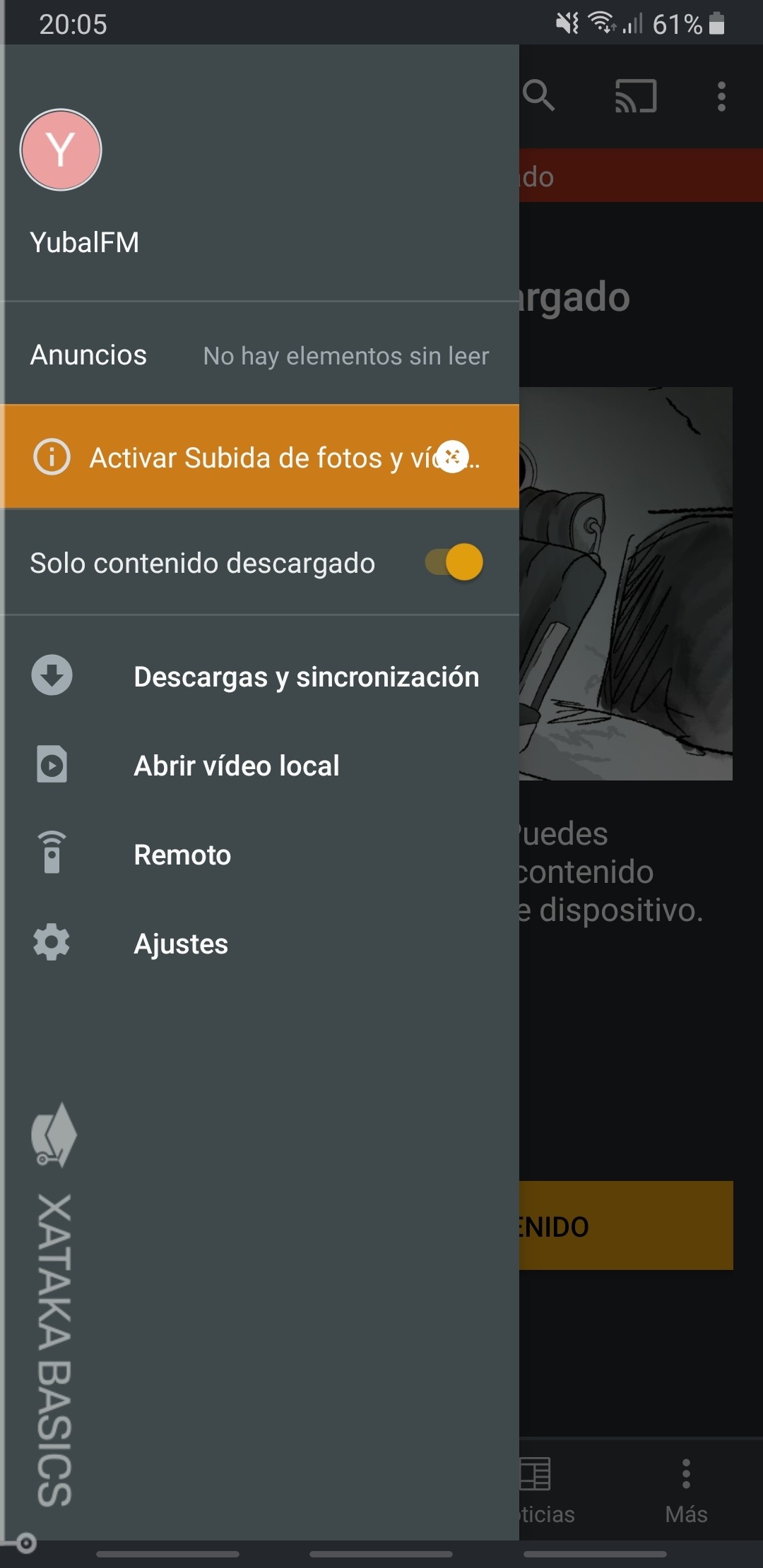763x1568 pixels.
Task: Open Abrir vídeo local via its play icon
Action: pos(52,765)
